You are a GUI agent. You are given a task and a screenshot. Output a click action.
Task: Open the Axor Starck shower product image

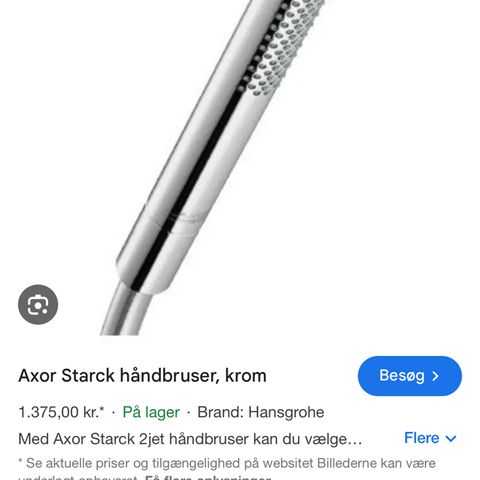(213, 167)
